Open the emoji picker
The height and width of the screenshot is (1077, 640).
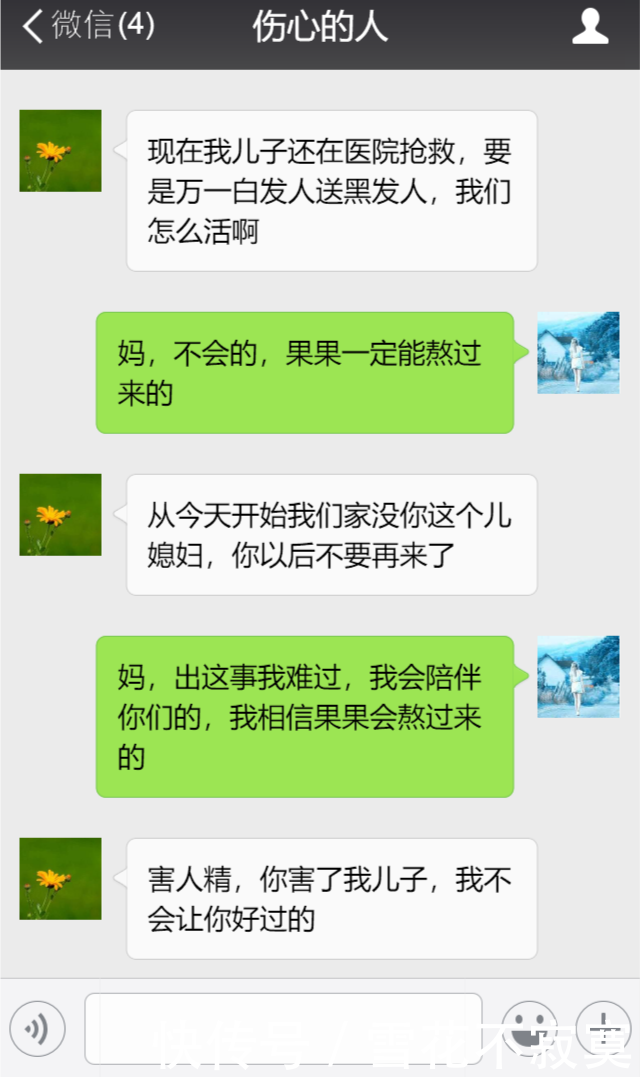pyautogui.click(x=529, y=1028)
